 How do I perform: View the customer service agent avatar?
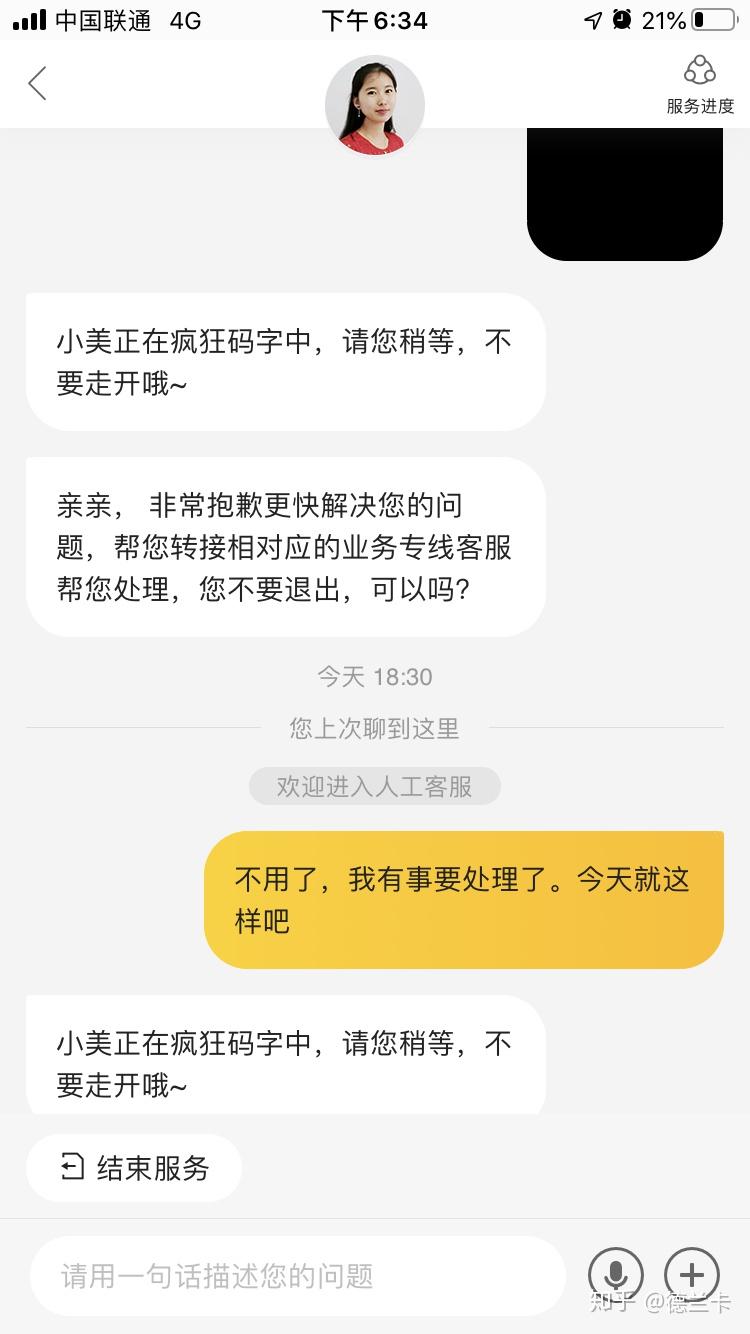374,104
